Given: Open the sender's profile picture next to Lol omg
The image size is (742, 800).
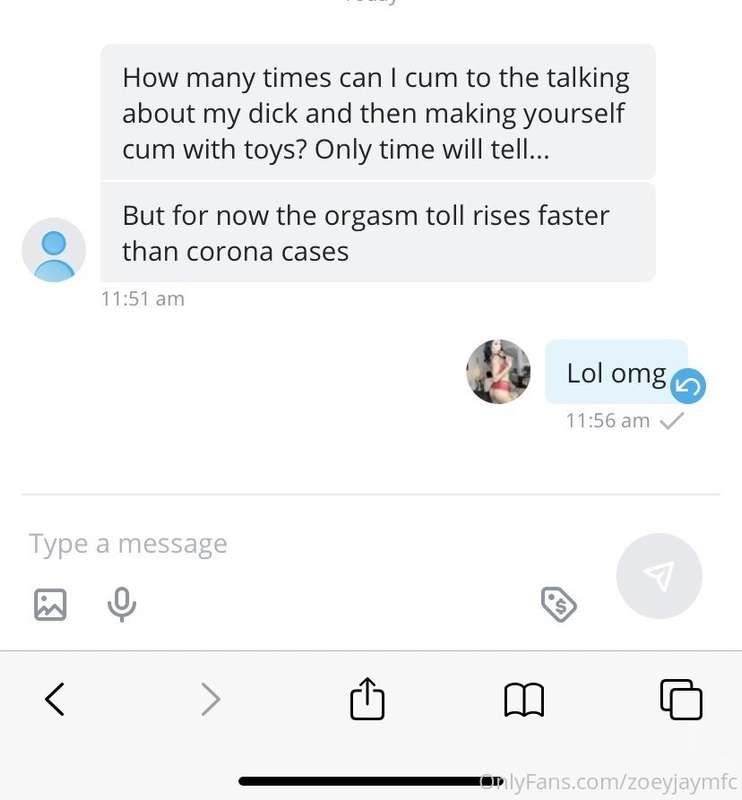Looking at the screenshot, I should (x=498, y=371).
